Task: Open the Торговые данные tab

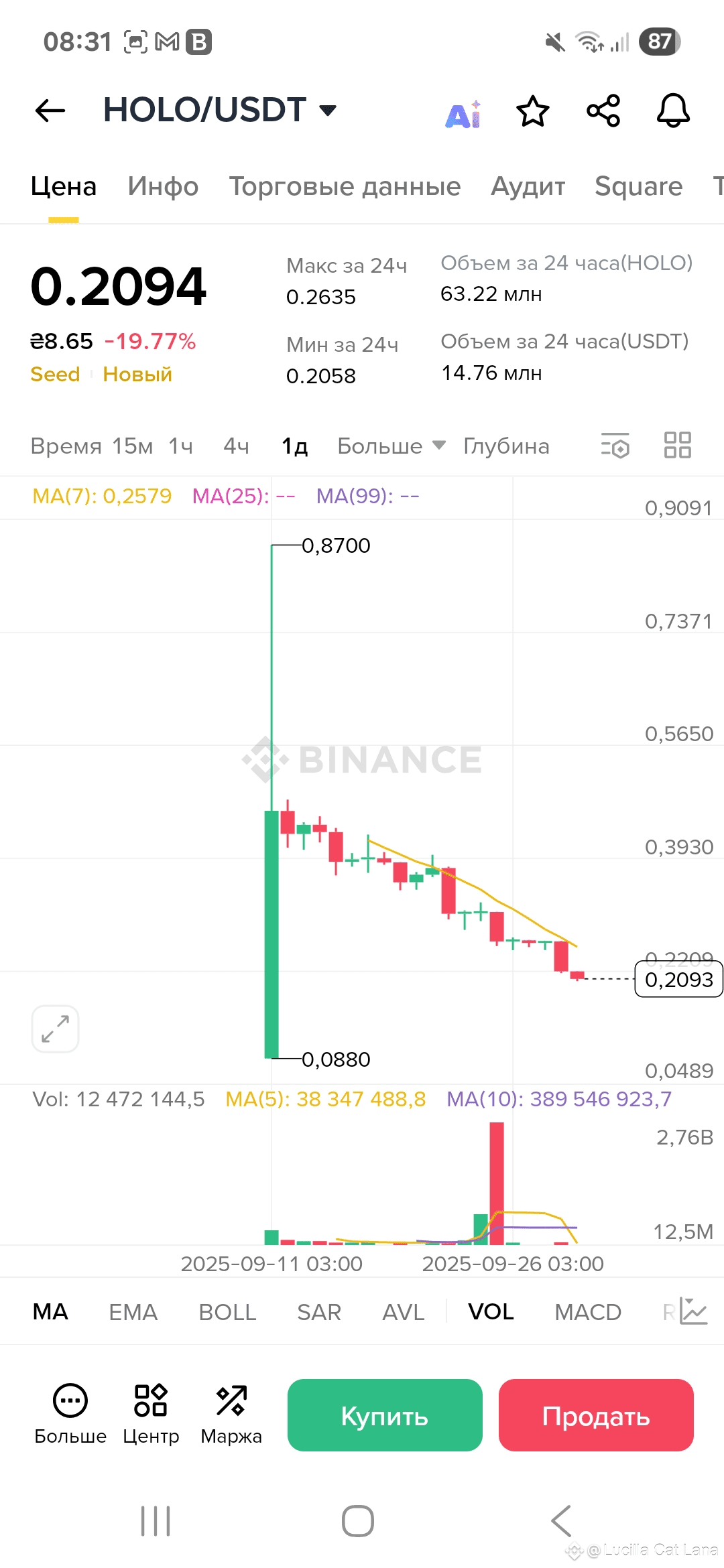Action: point(345,186)
